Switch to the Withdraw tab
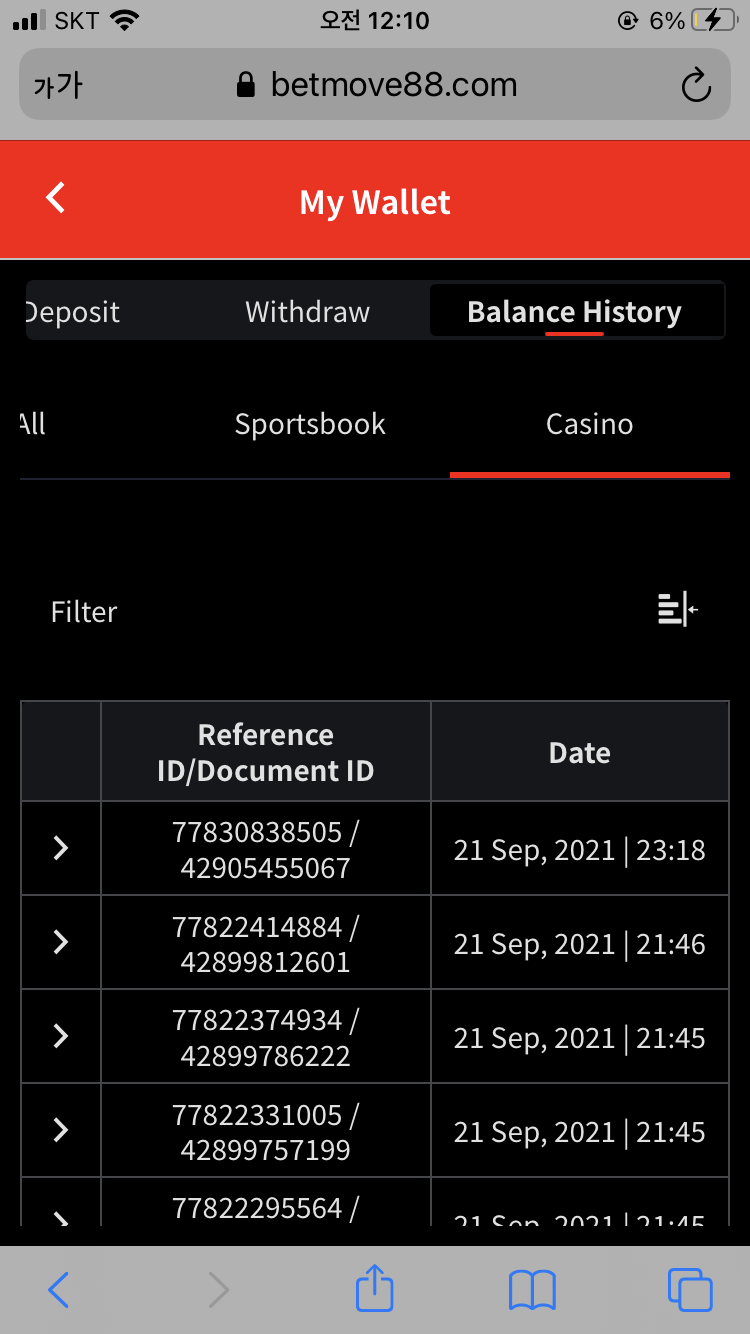Viewport: 750px width, 1334px height. pyautogui.click(x=307, y=312)
